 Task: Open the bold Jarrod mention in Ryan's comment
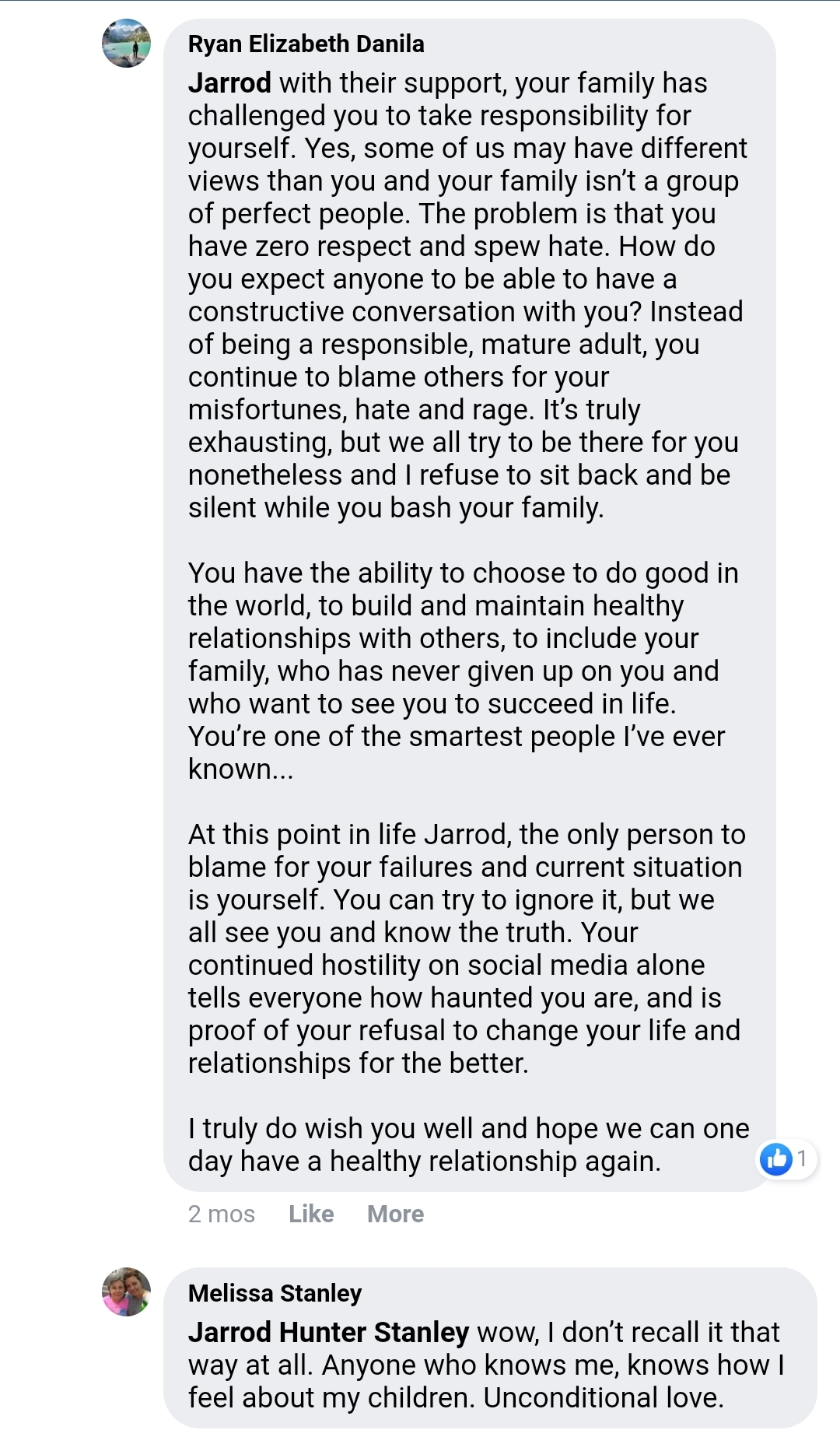(229, 82)
